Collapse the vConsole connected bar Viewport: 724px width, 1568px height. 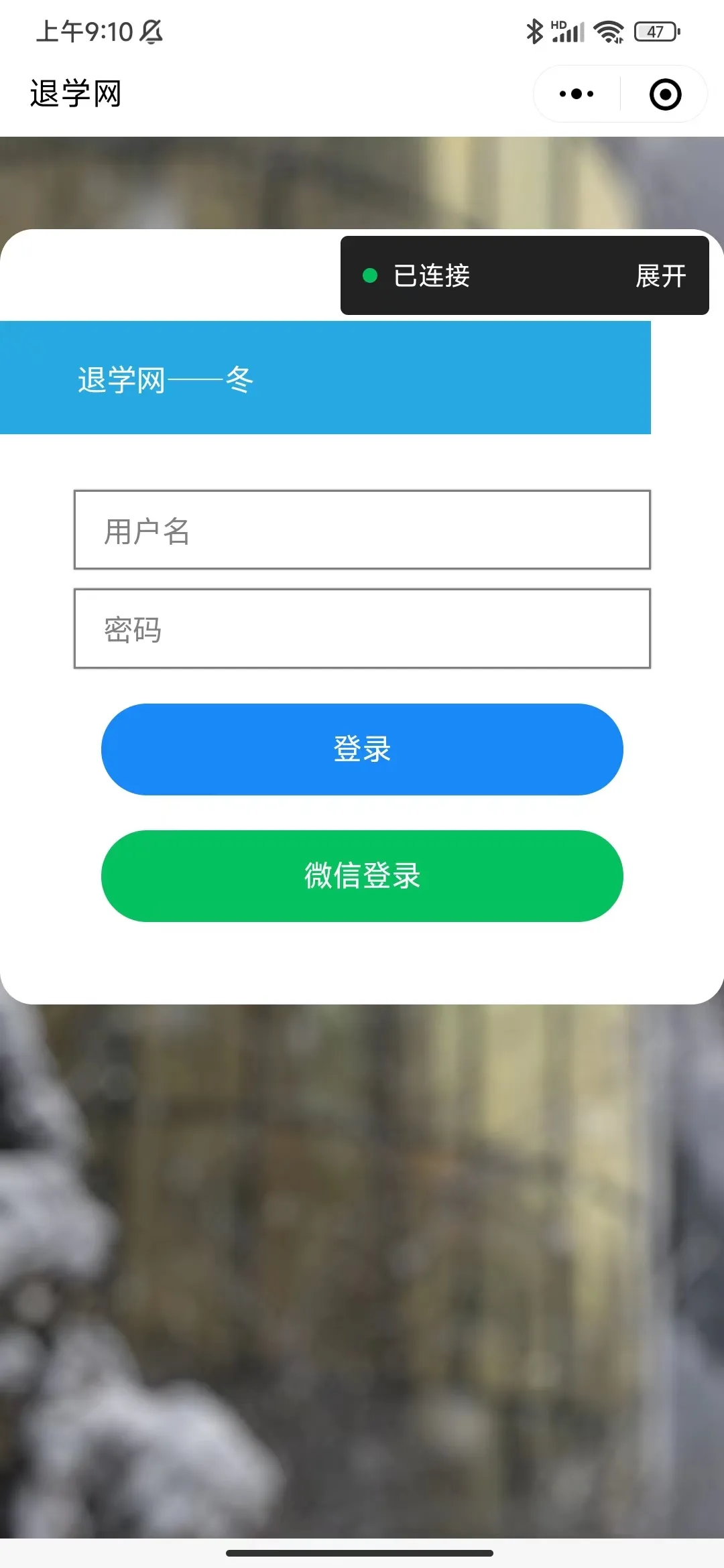pyautogui.click(x=660, y=275)
